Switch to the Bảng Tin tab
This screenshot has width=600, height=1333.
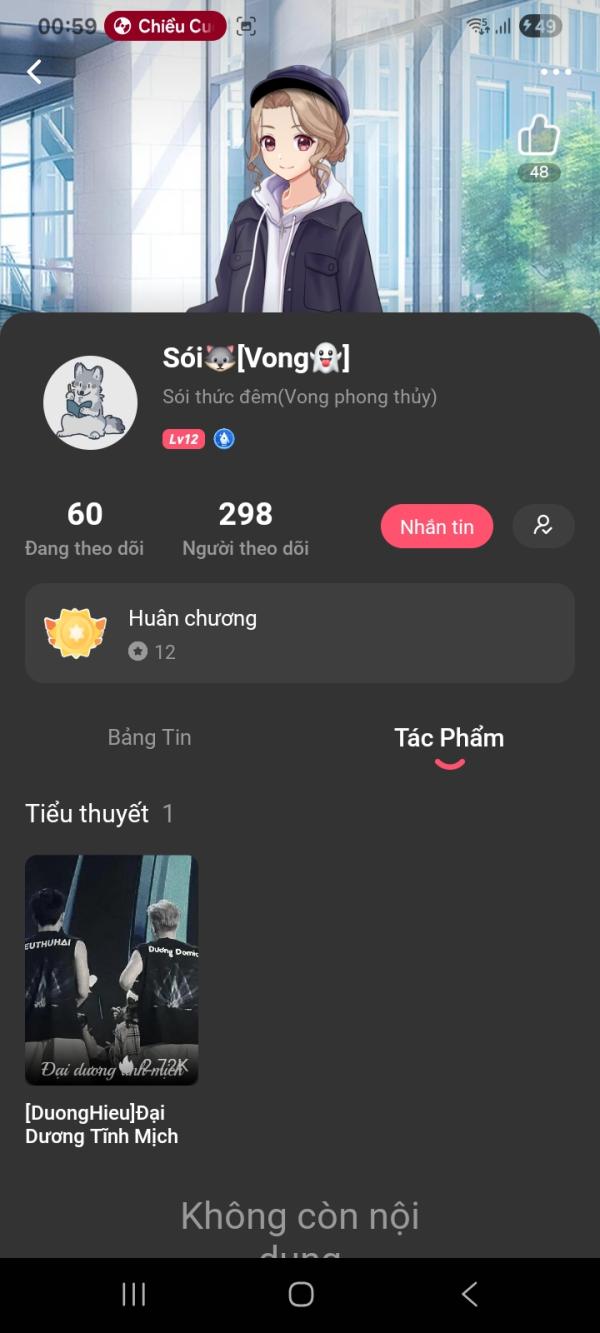pyautogui.click(x=149, y=738)
